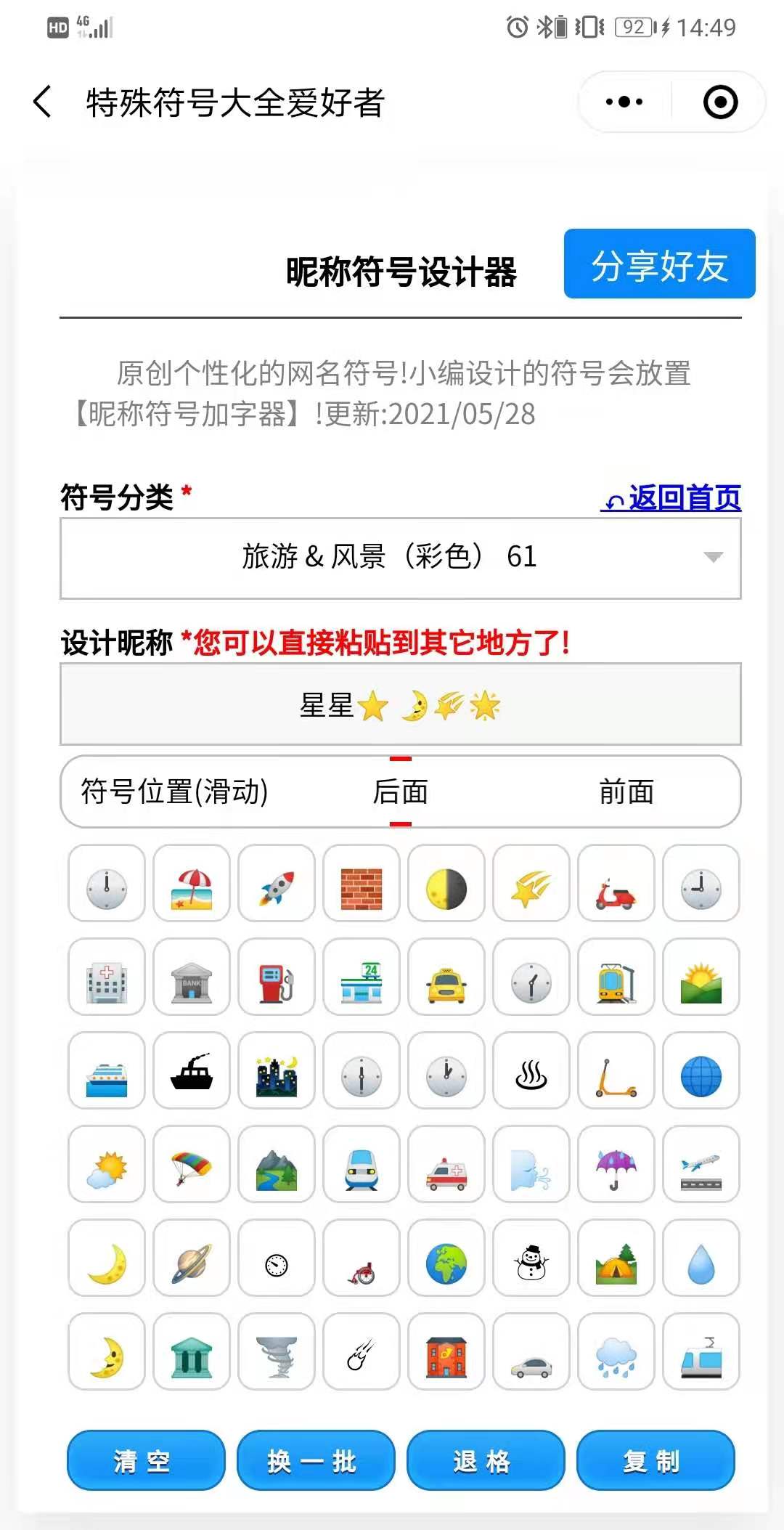The image size is (784, 1530).
Task: Open the mini program more-options menu
Action: 624,102
